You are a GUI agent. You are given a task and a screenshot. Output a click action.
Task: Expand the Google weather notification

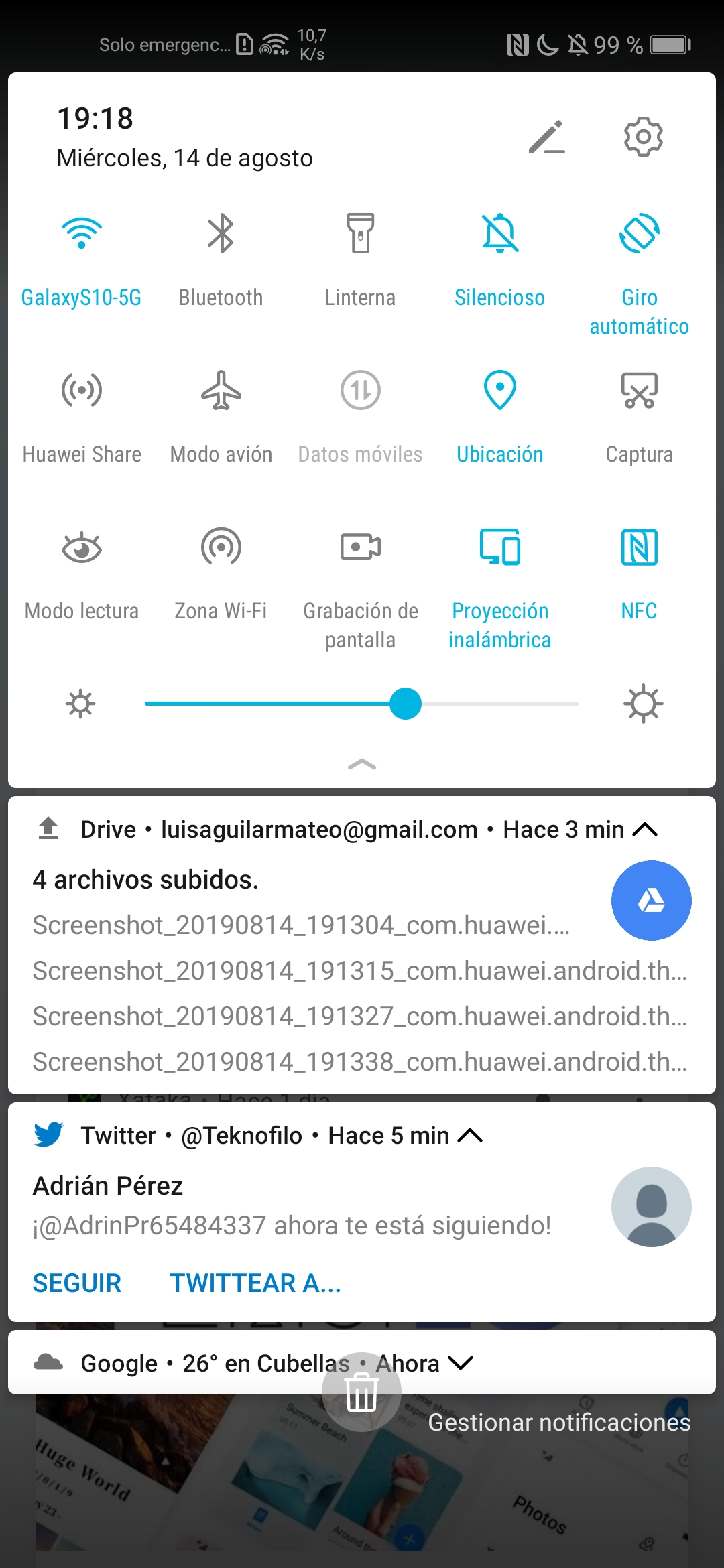click(461, 1363)
